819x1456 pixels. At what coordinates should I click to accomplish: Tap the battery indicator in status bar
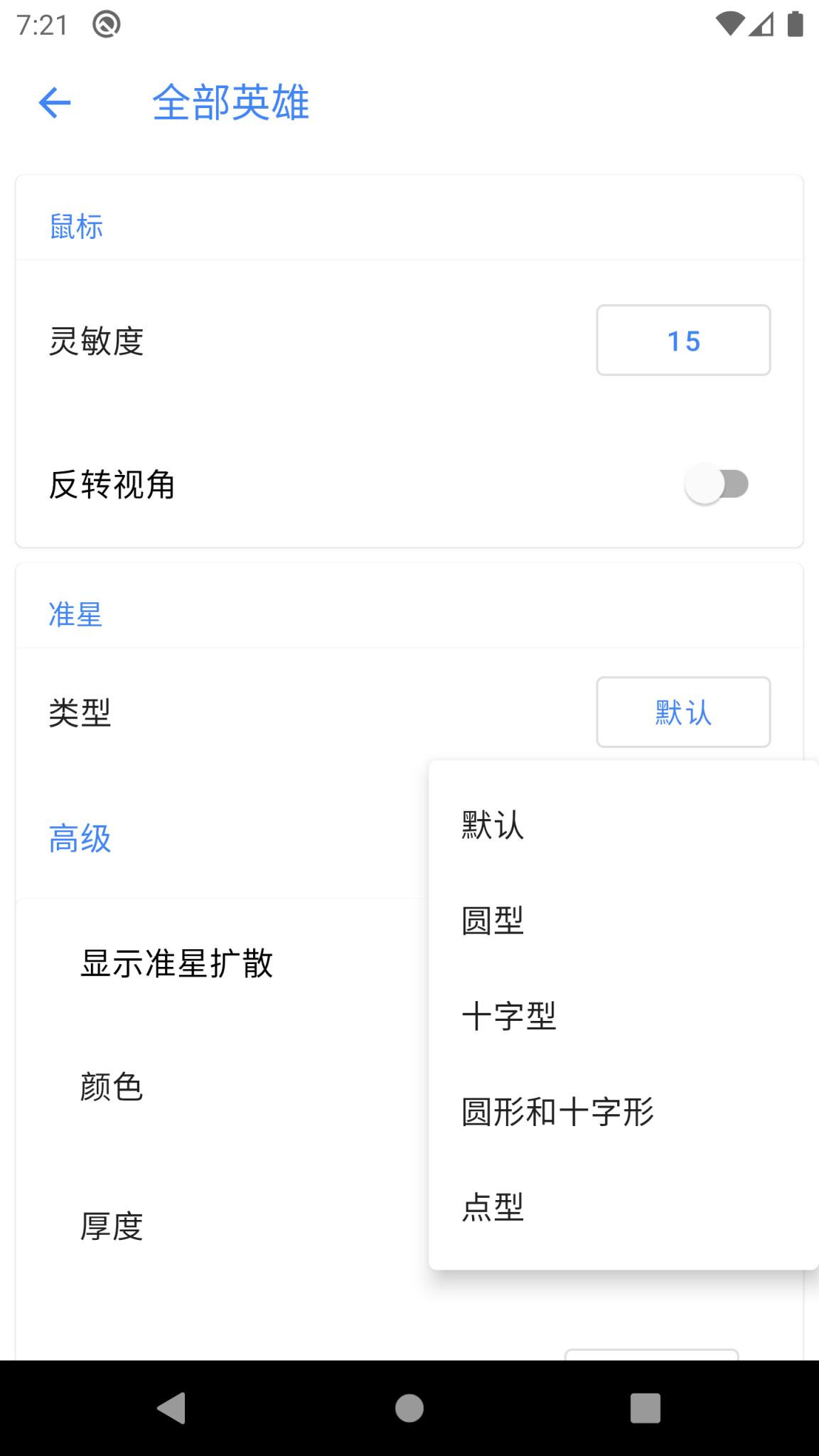(796, 22)
